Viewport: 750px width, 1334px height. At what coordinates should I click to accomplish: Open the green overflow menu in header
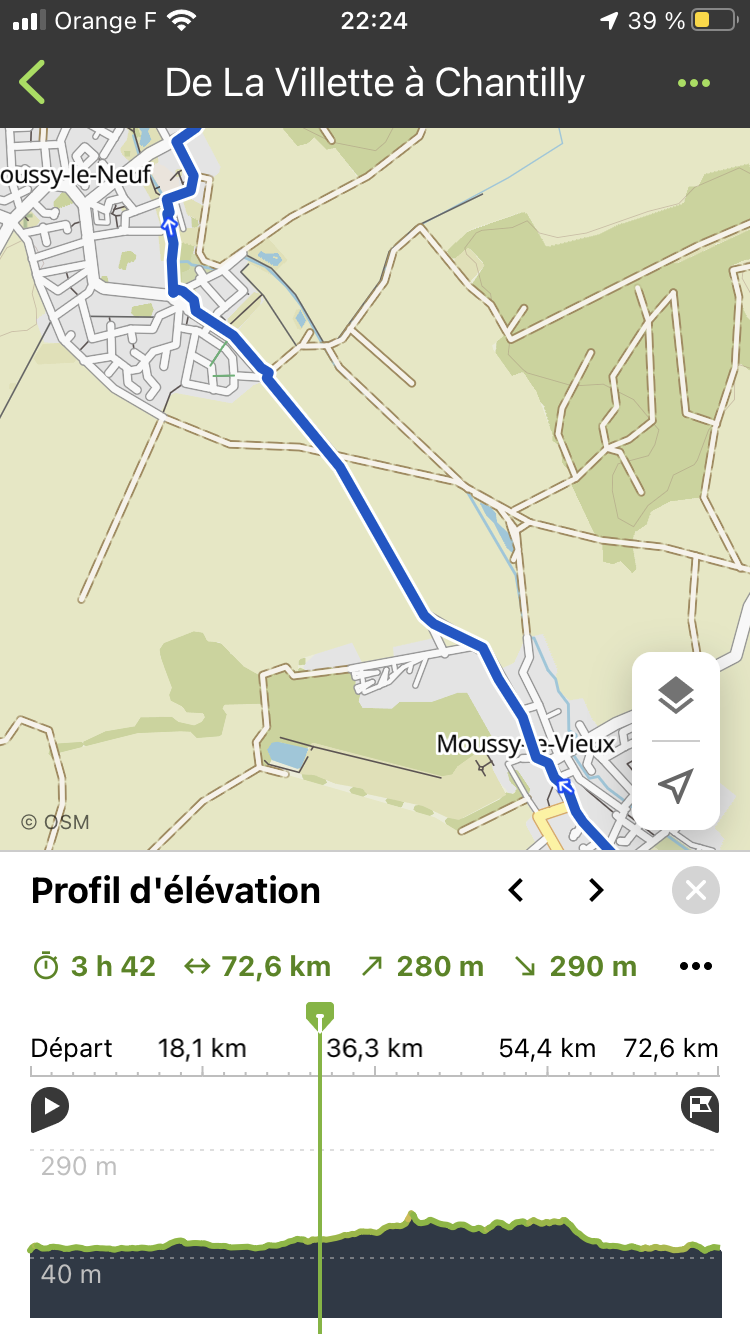click(x=693, y=83)
